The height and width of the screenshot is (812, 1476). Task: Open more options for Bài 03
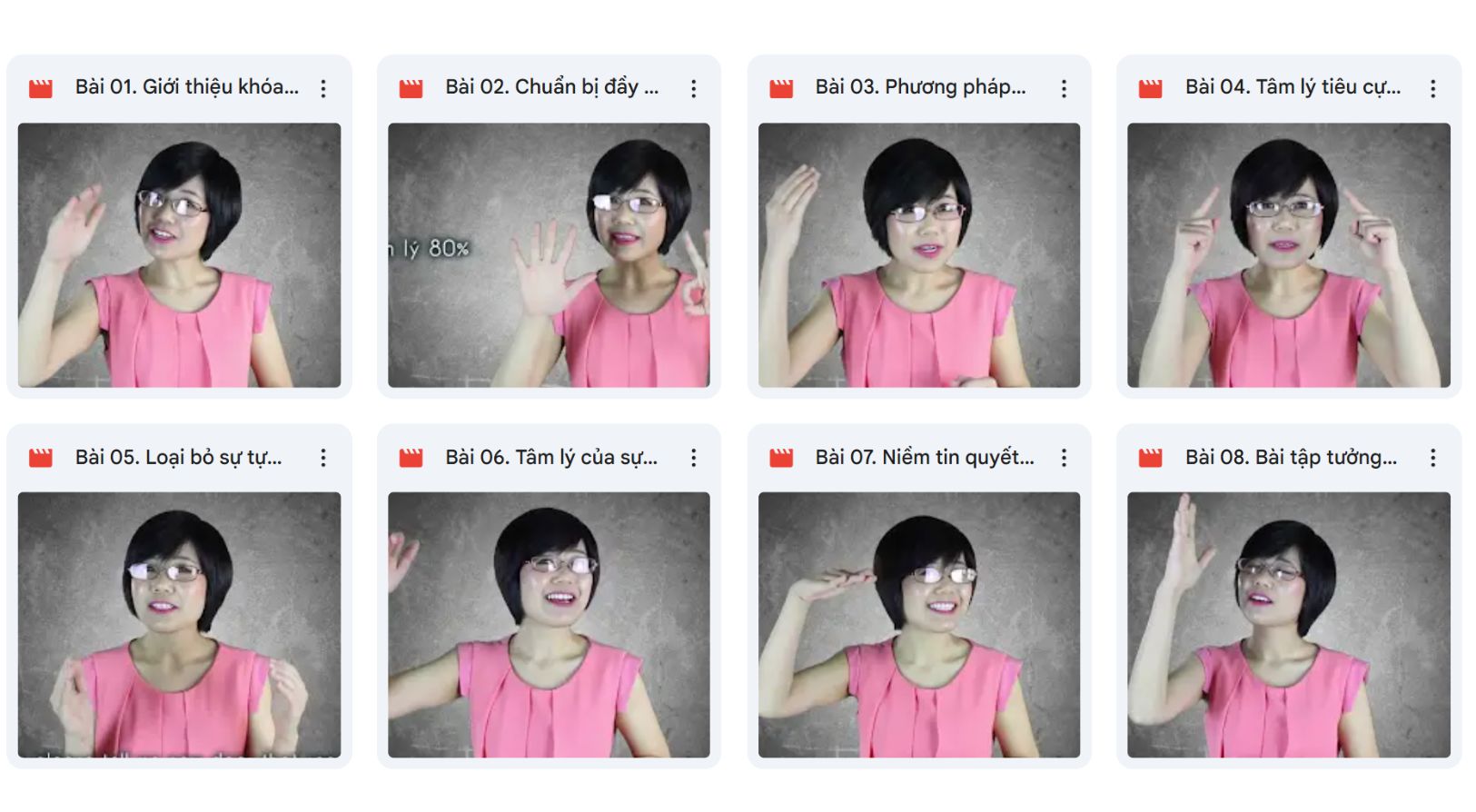pyautogui.click(x=1064, y=88)
